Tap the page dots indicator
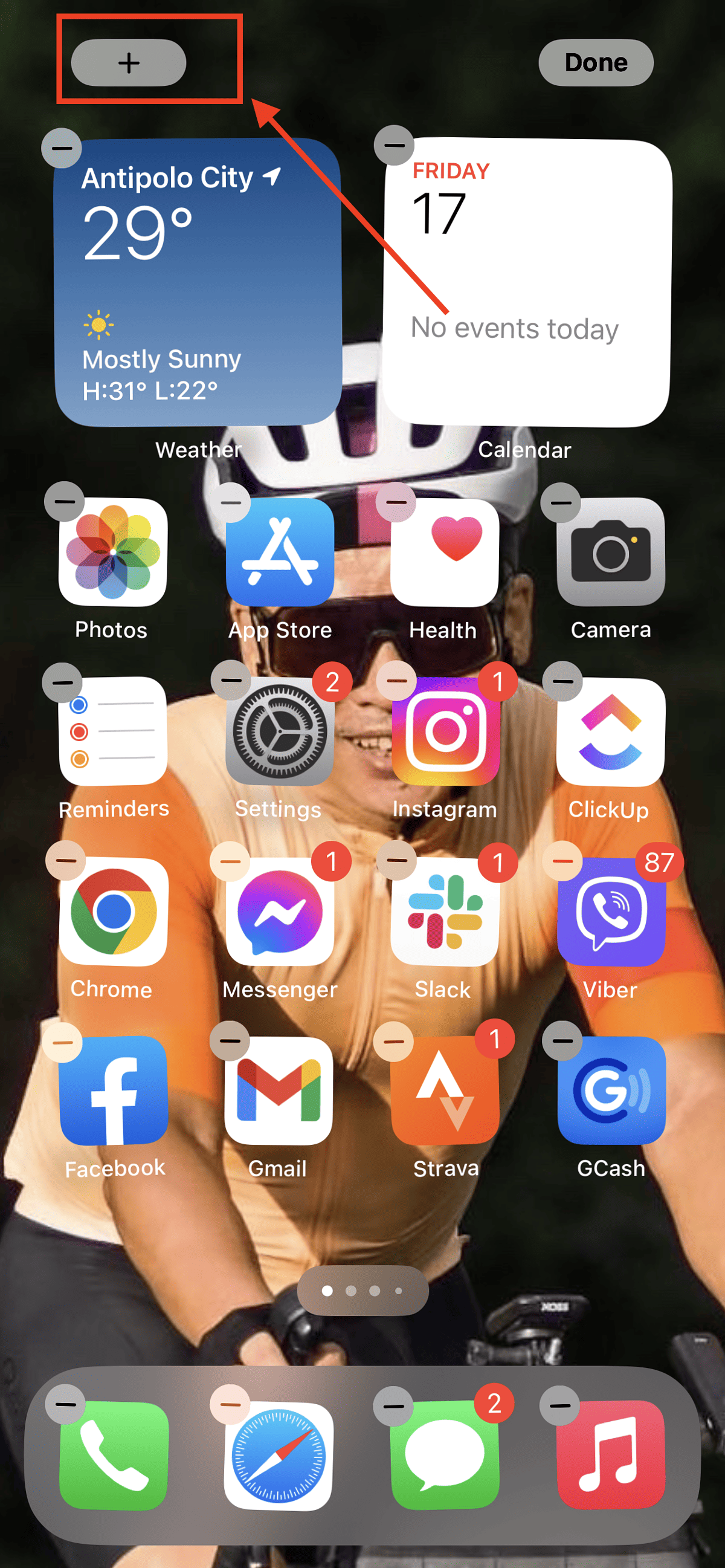The height and width of the screenshot is (1568, 725). click(362, 1291)
